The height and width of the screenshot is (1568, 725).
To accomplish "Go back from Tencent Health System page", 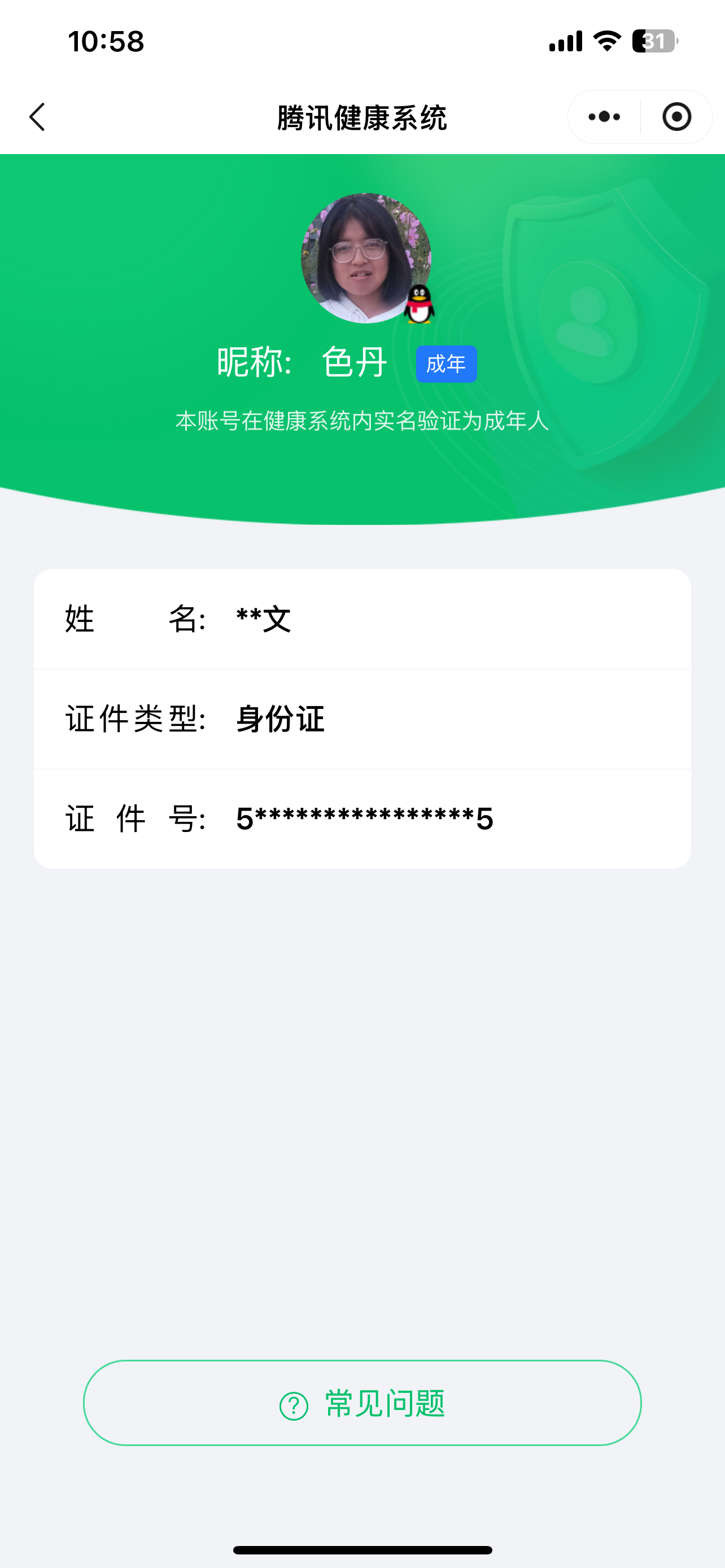I will pos(38,117).
